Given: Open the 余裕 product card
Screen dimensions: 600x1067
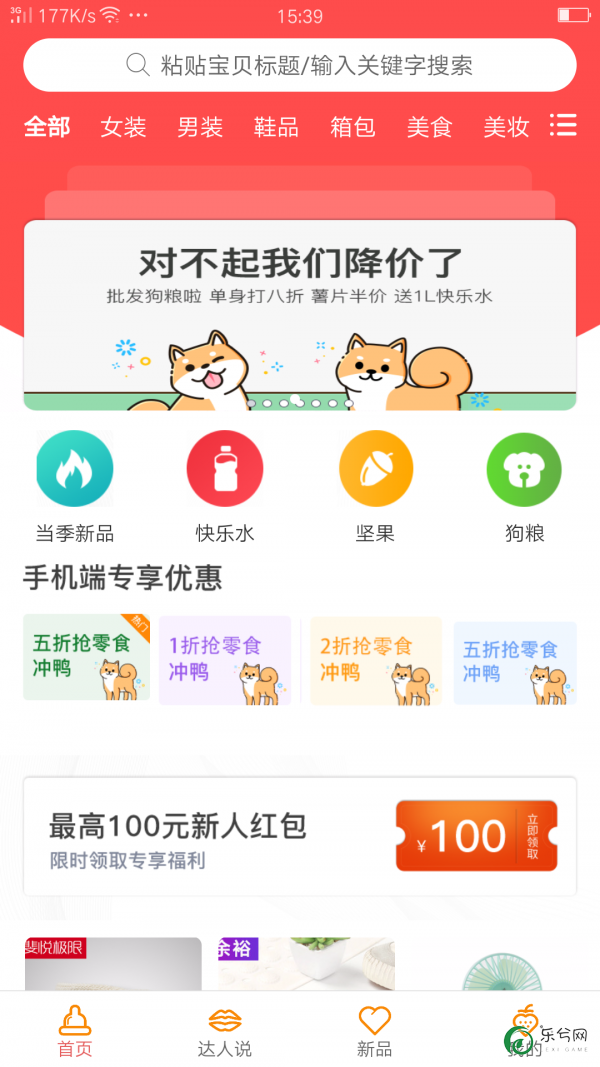Looking at the screenshot, I should 306,965.
